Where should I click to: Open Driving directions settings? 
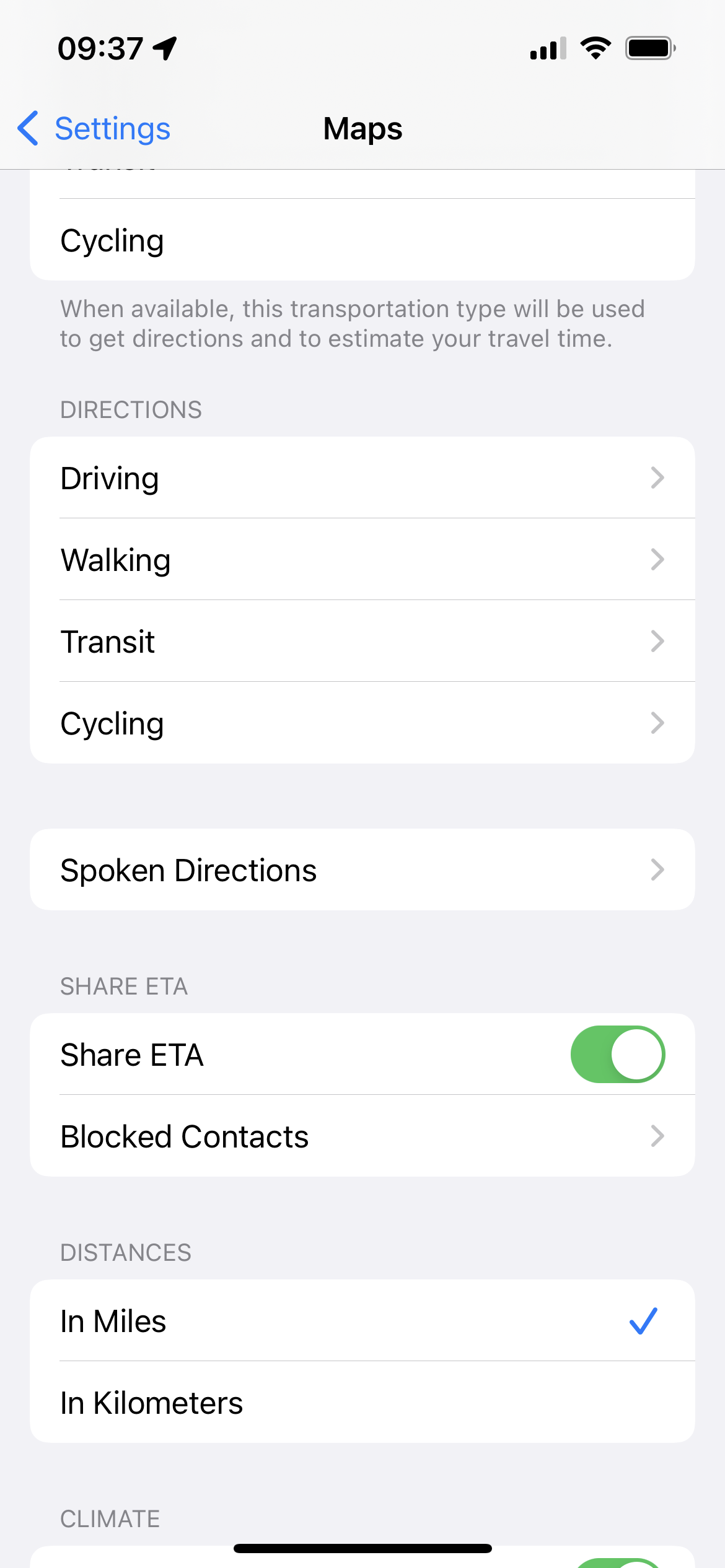pyautogui.click(x=362, y=478)
